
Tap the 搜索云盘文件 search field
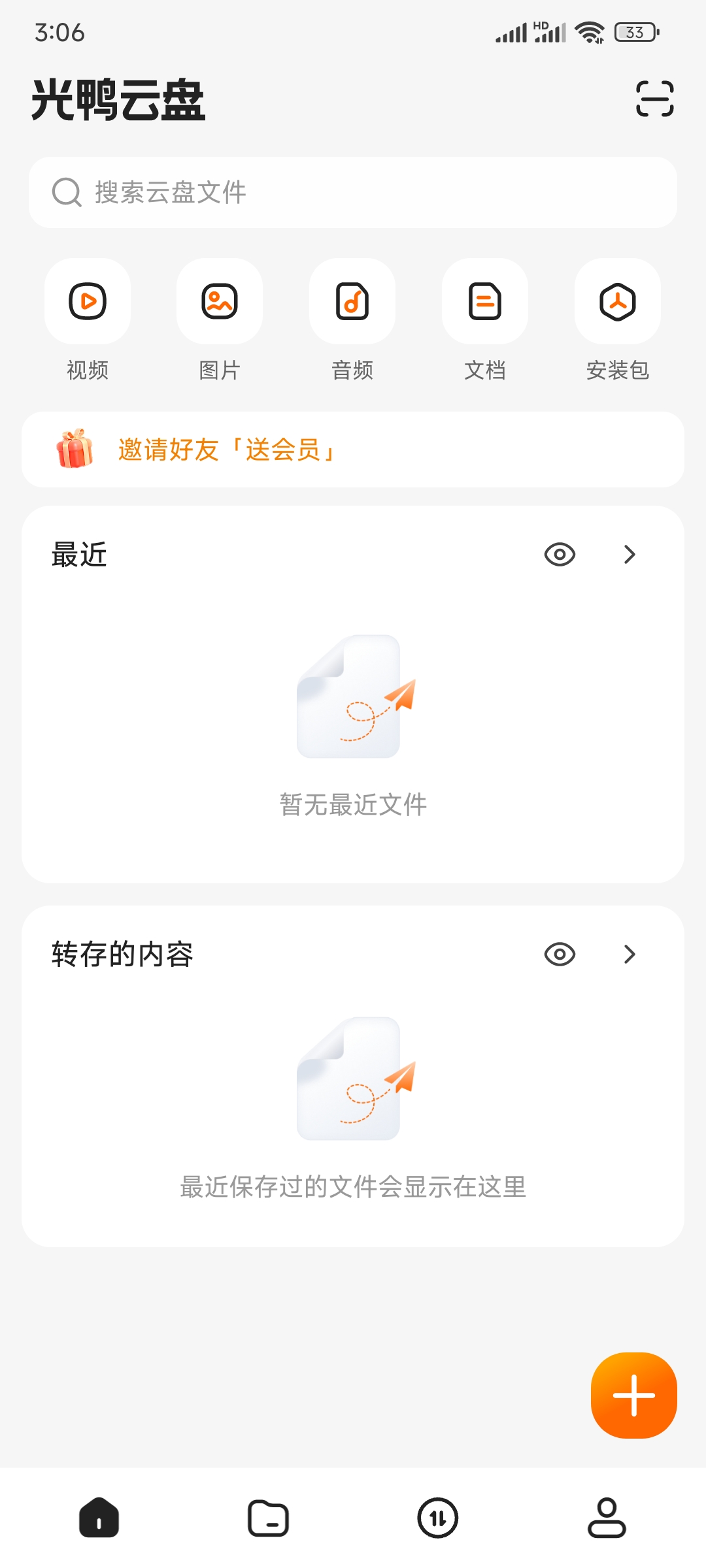[x=353, y=193]
